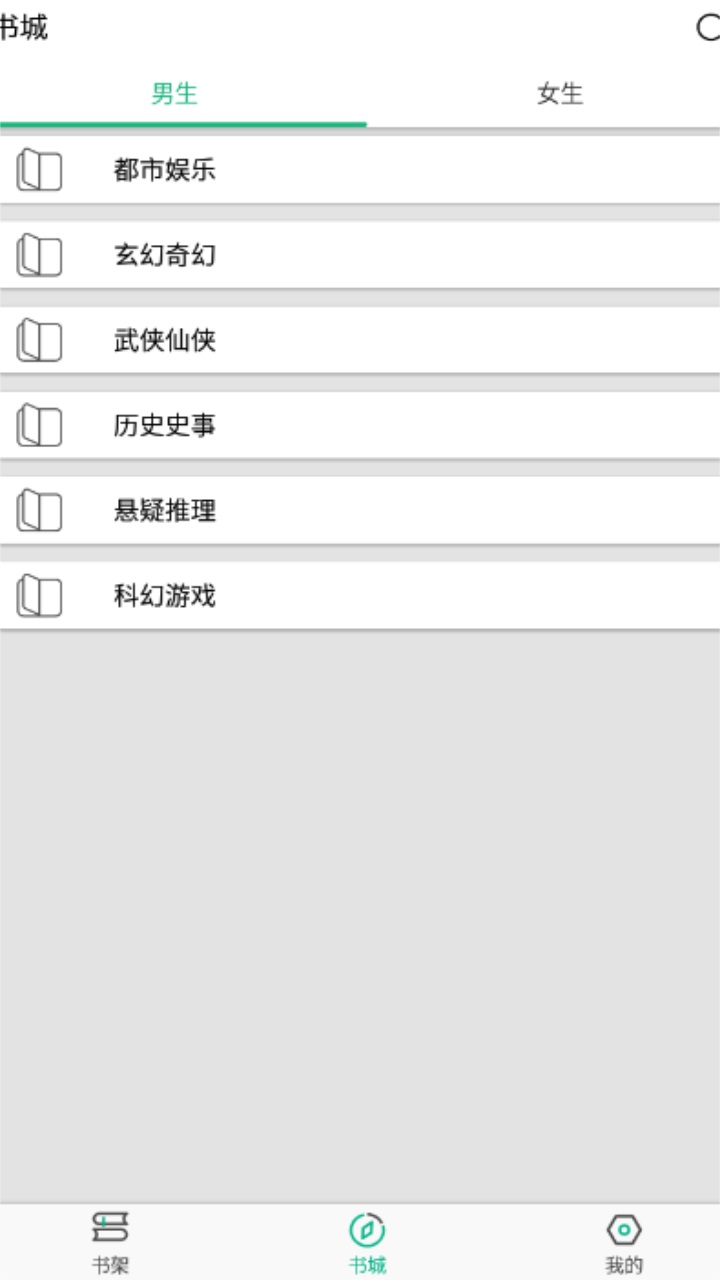Click the book icon beside 悬疑推理

(38, 512)
